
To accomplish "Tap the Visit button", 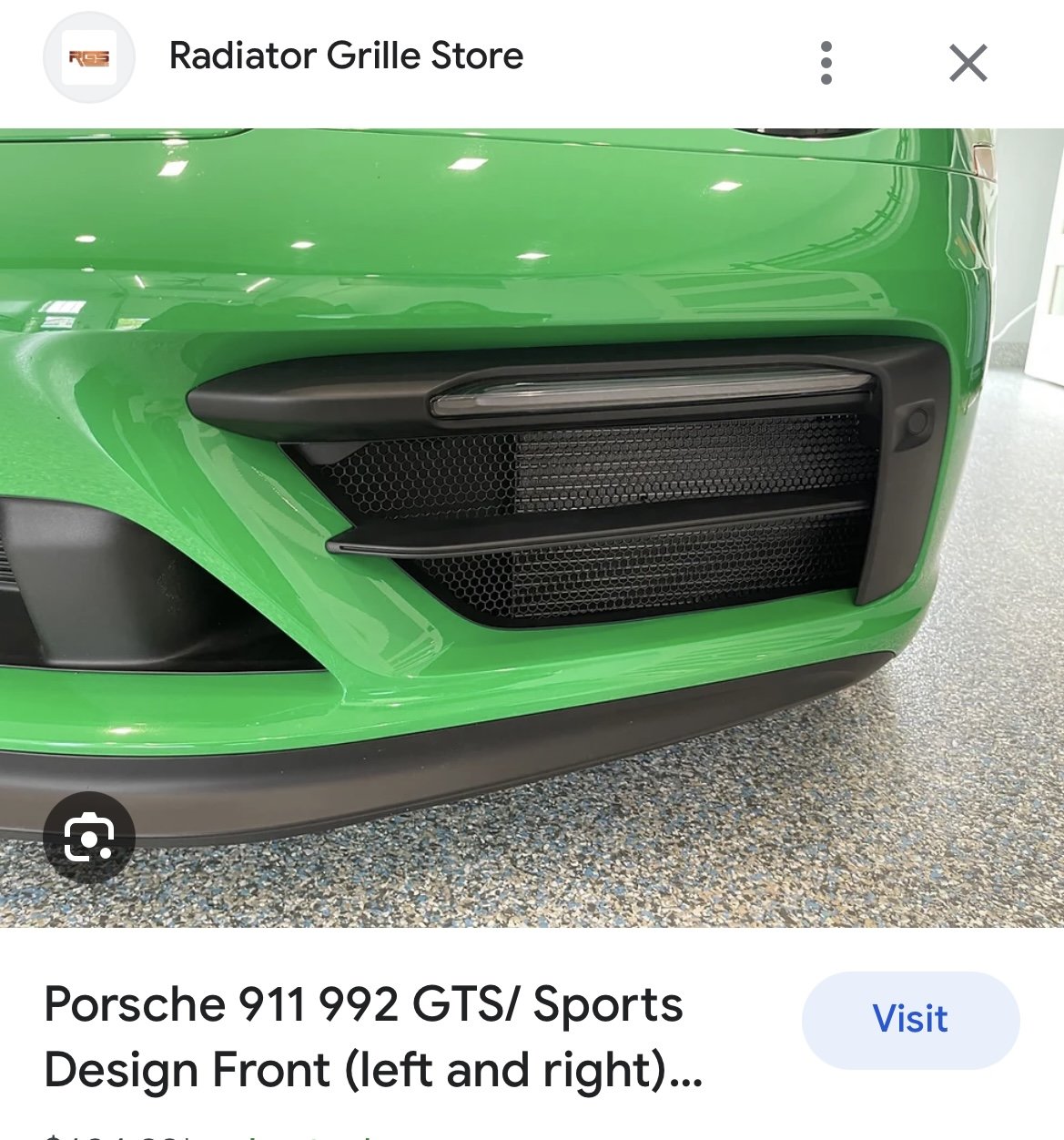I will tap(909, 1020).
